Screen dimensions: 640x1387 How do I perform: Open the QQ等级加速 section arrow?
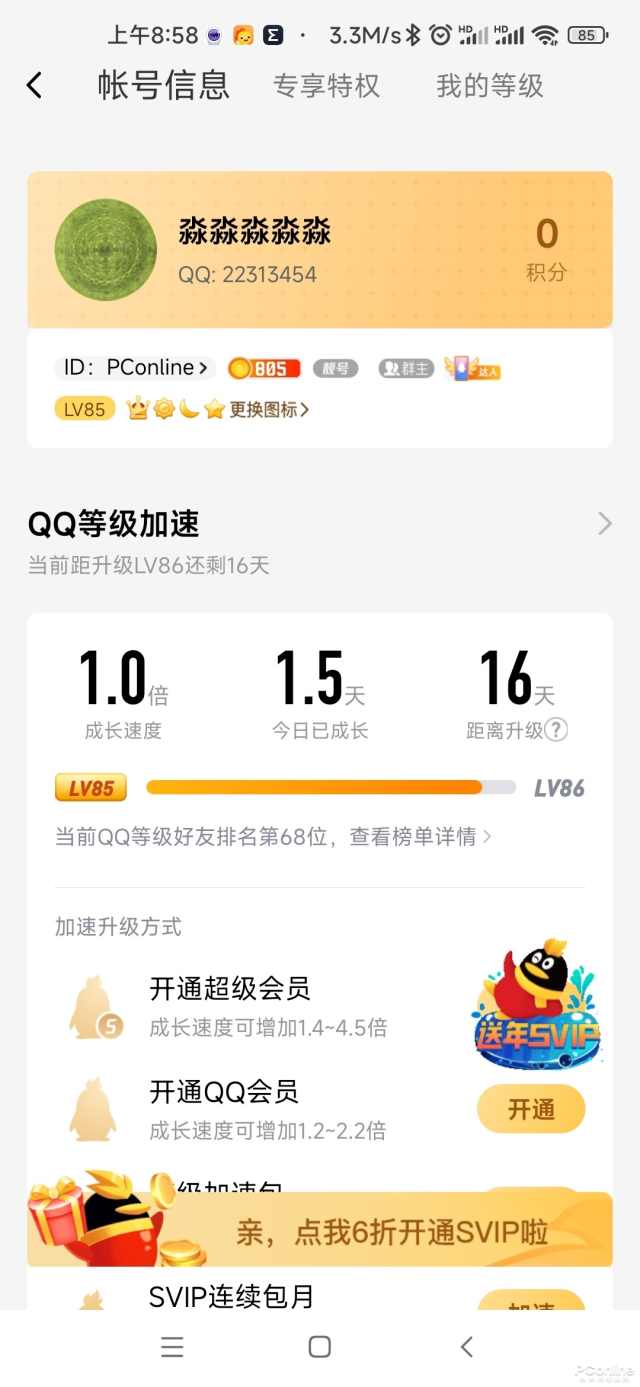pos(604,523)
